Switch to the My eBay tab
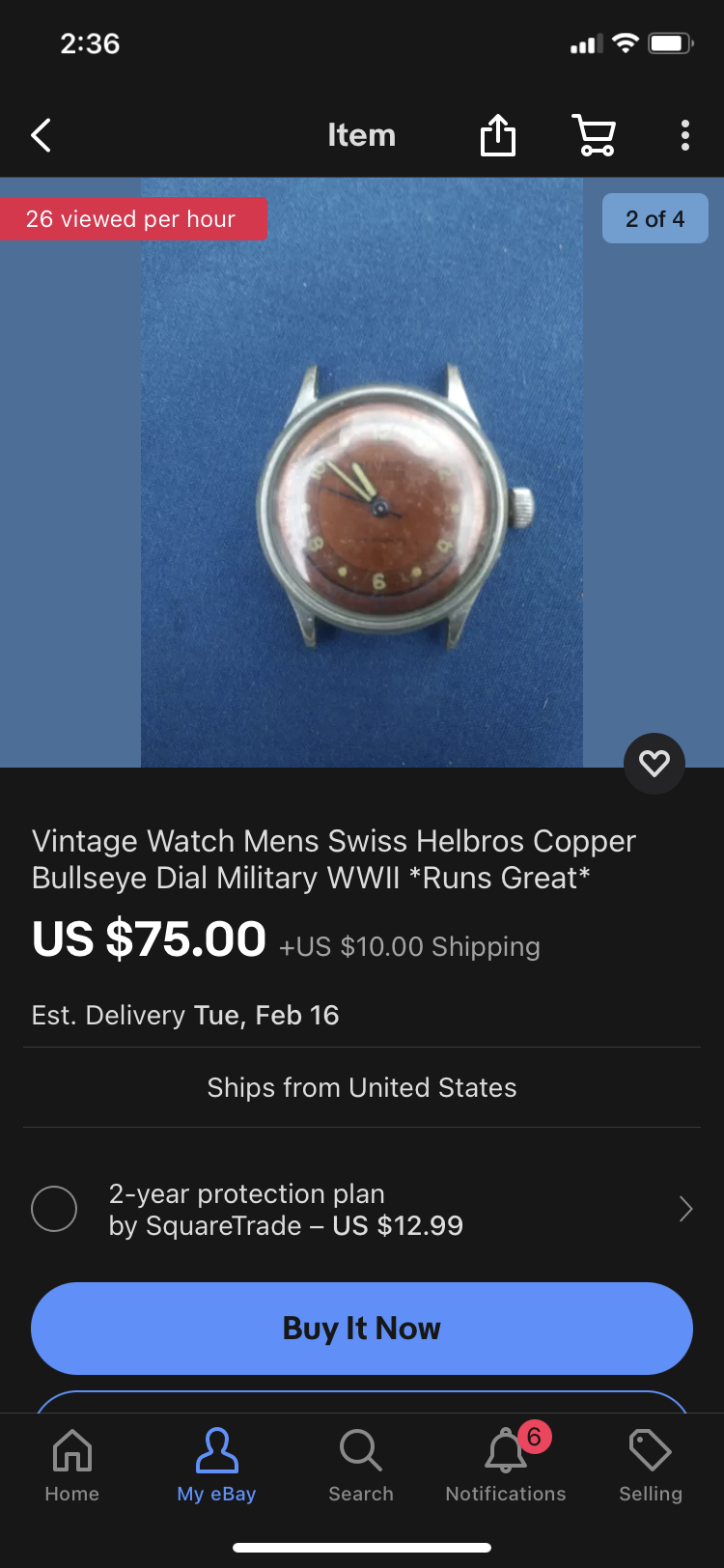The height and width of the screenshot is (1568, 724). click(x=216, y=1466)
